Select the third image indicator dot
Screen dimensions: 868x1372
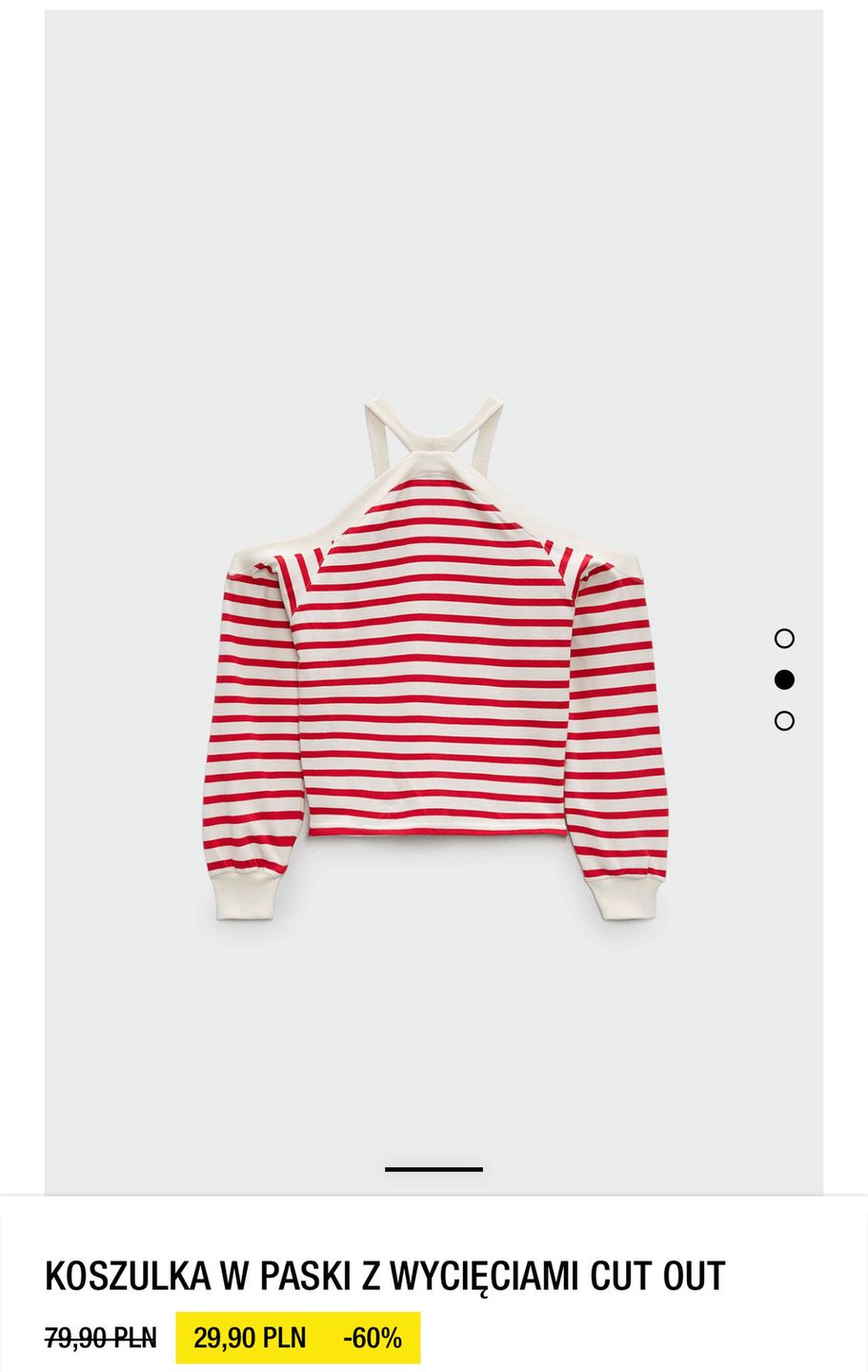[x=784, y=720]
